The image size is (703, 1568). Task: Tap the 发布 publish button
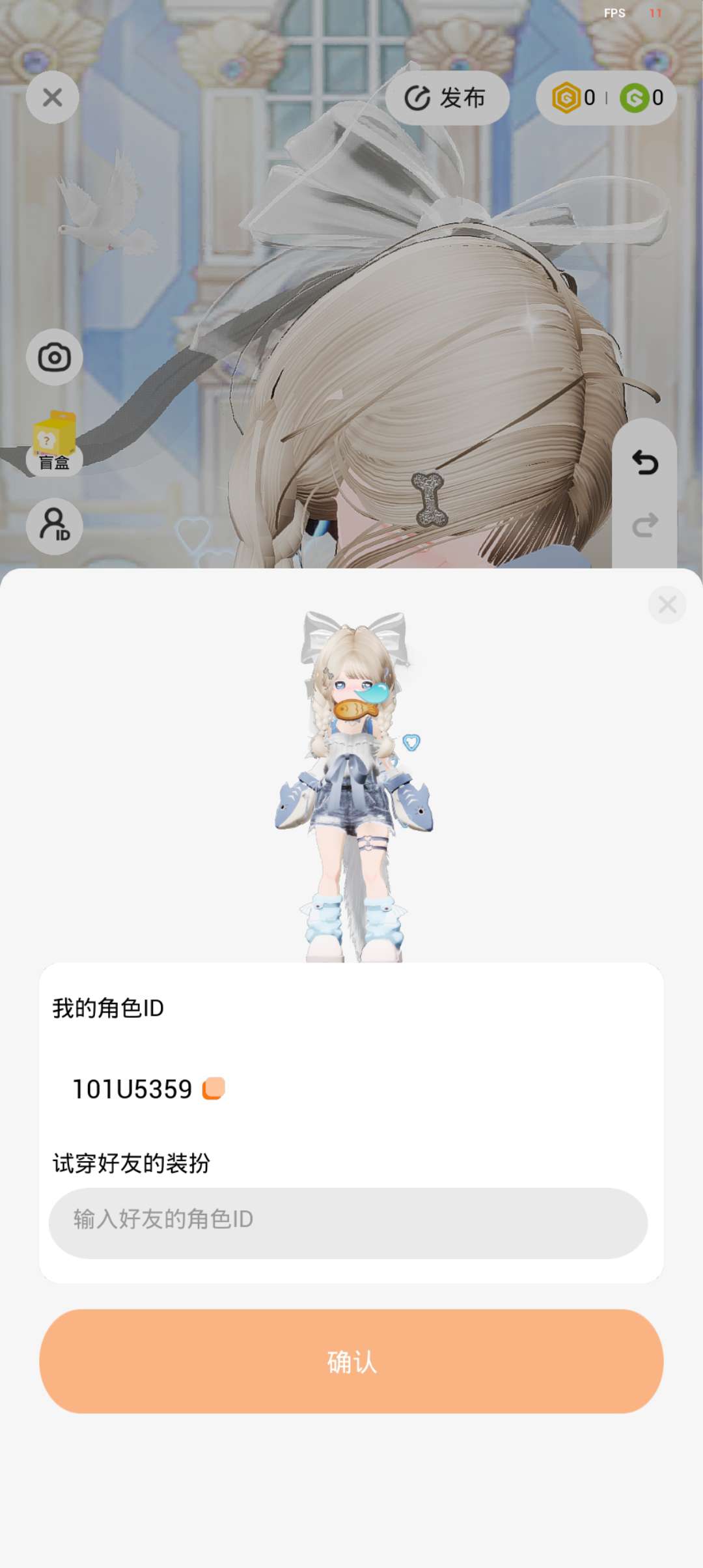tap(447, 98)
